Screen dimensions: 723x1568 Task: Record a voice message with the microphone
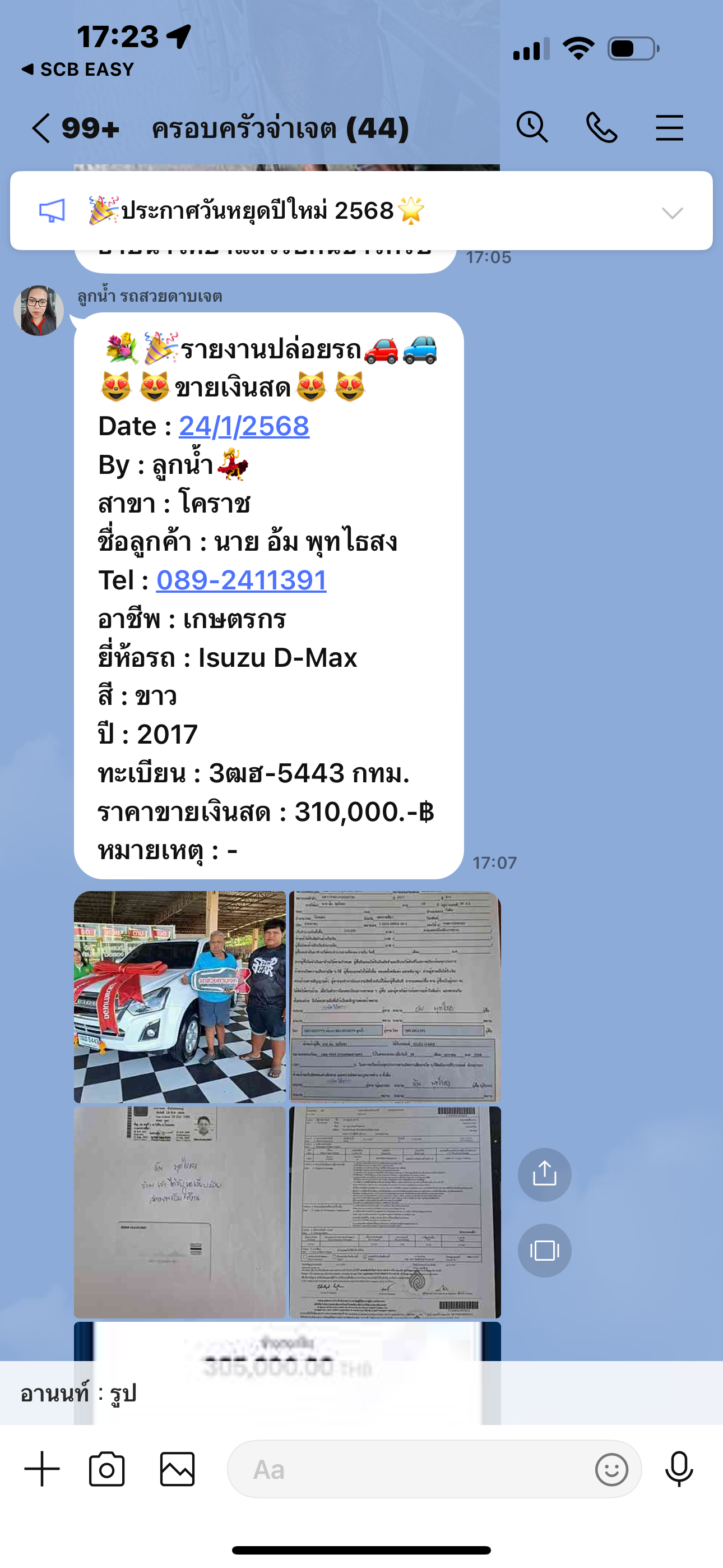point(679,1468)
